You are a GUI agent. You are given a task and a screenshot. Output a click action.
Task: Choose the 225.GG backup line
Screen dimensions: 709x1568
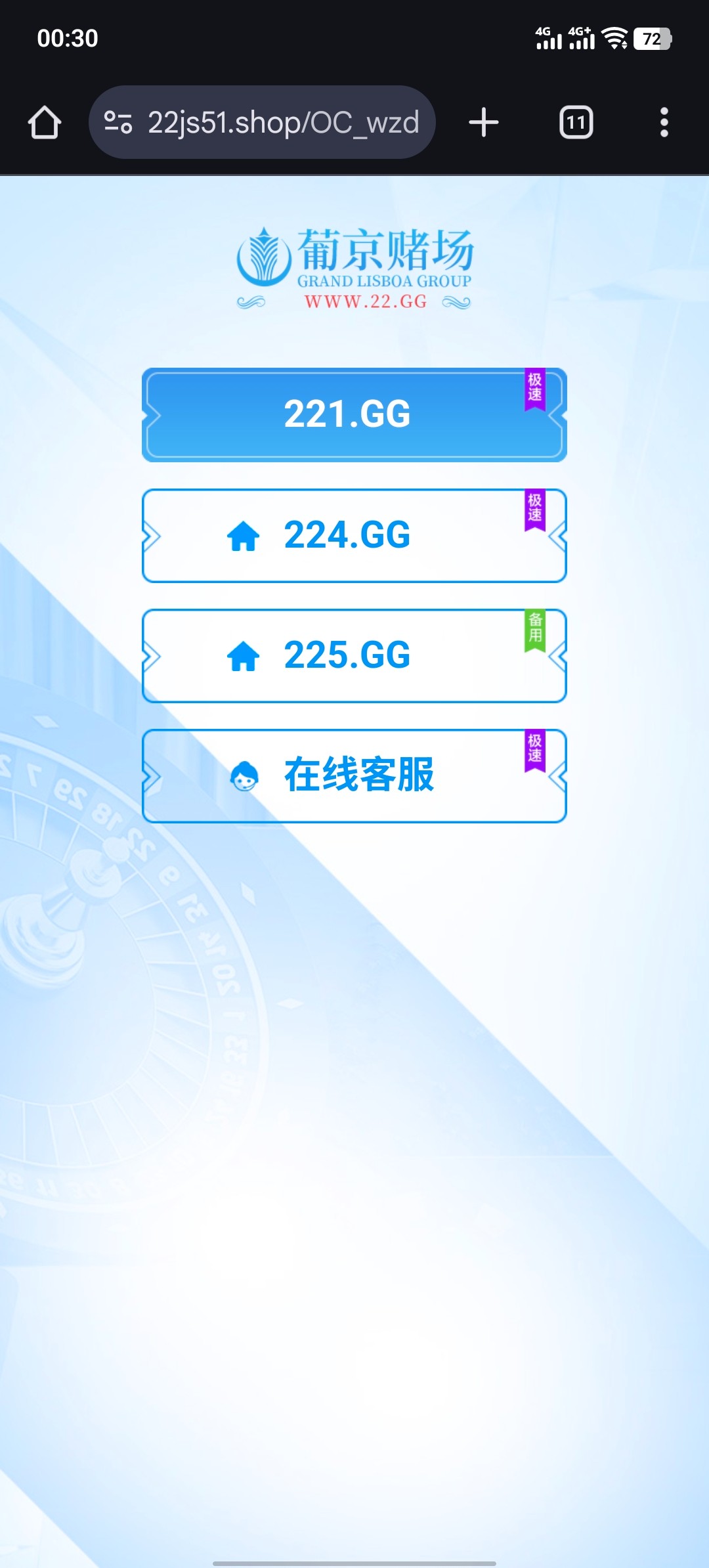[354, 655]
